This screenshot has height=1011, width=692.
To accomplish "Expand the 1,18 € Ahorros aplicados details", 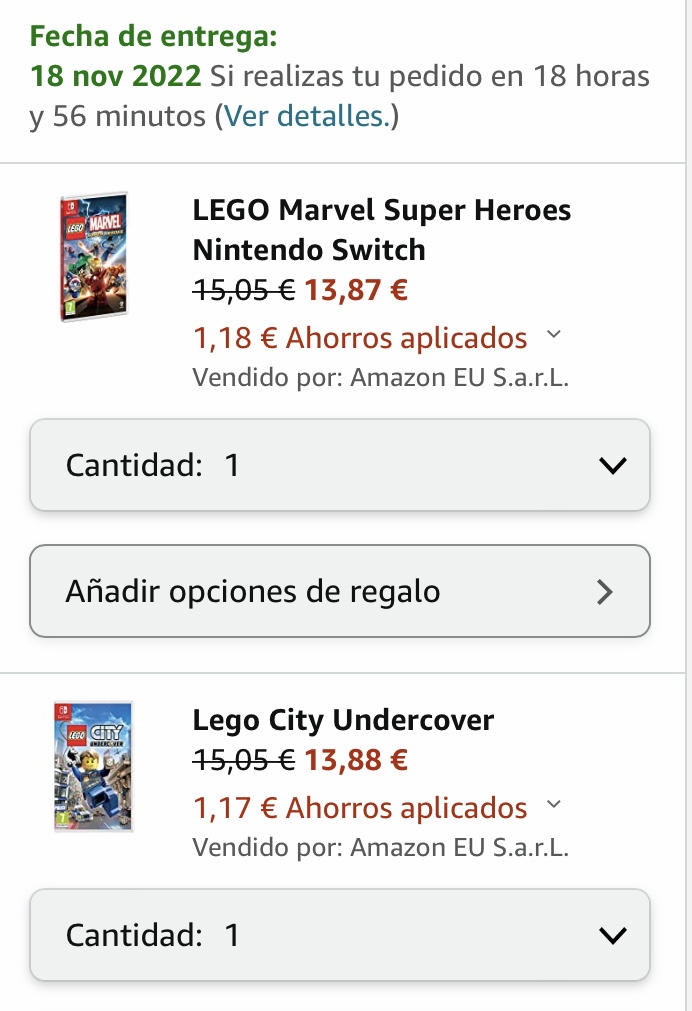I will [x=553, y=338].
